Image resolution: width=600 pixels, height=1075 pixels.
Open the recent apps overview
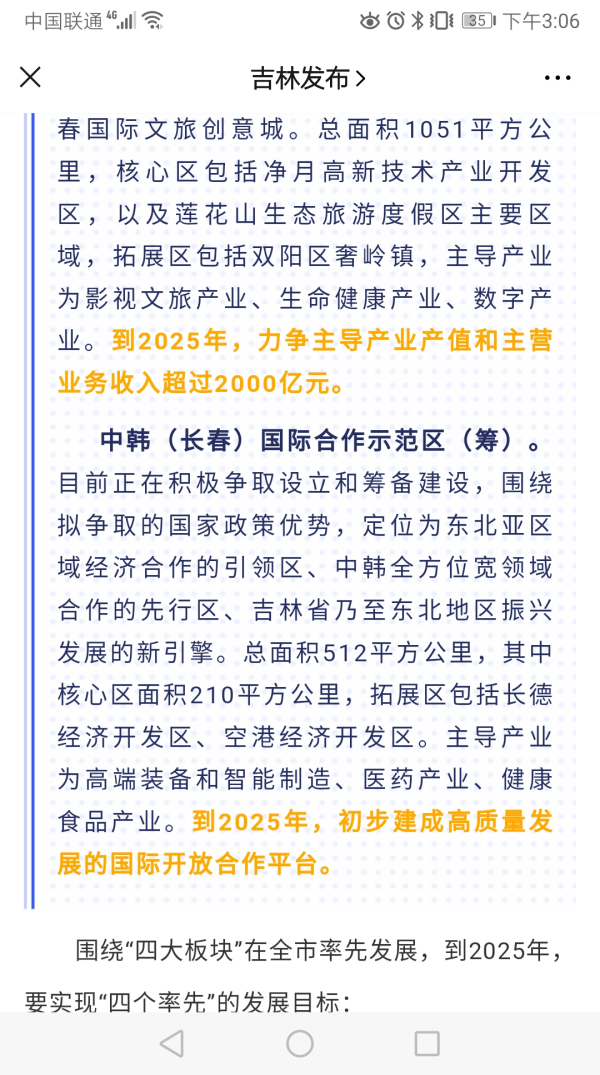point(427,1043)
